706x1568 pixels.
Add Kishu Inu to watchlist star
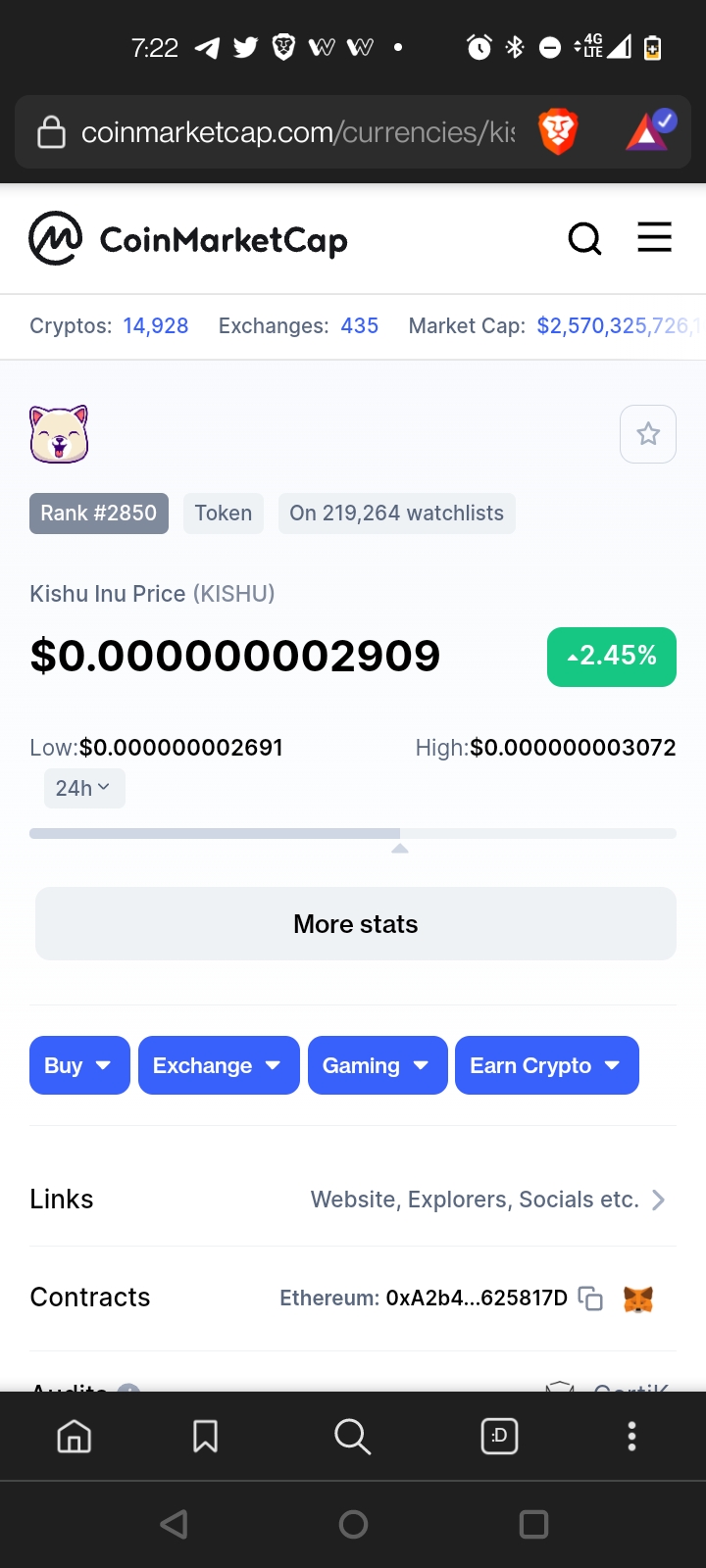click(x=648, y=434)
